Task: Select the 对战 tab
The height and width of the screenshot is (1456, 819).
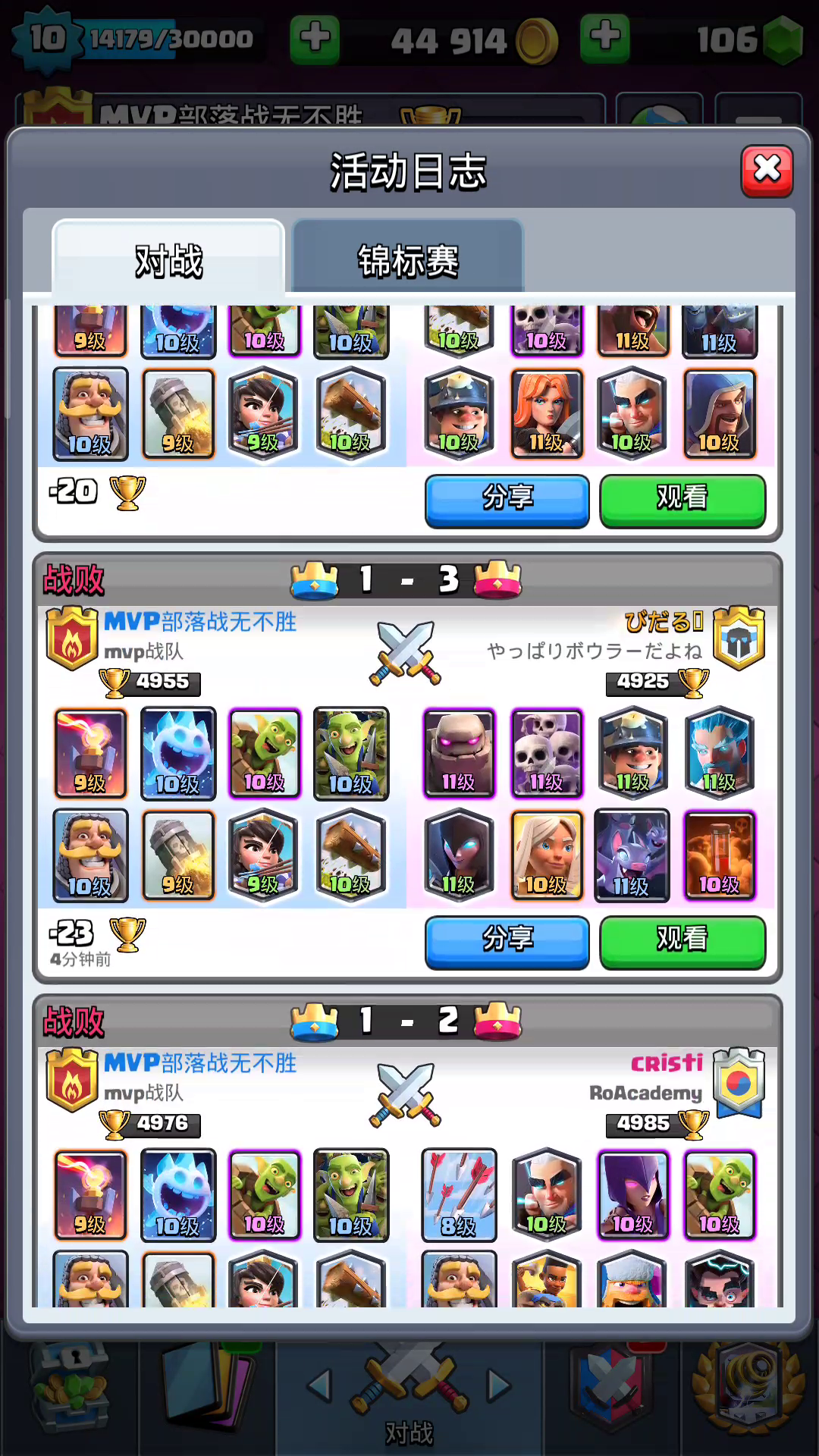Action: [x=168, y=259]
